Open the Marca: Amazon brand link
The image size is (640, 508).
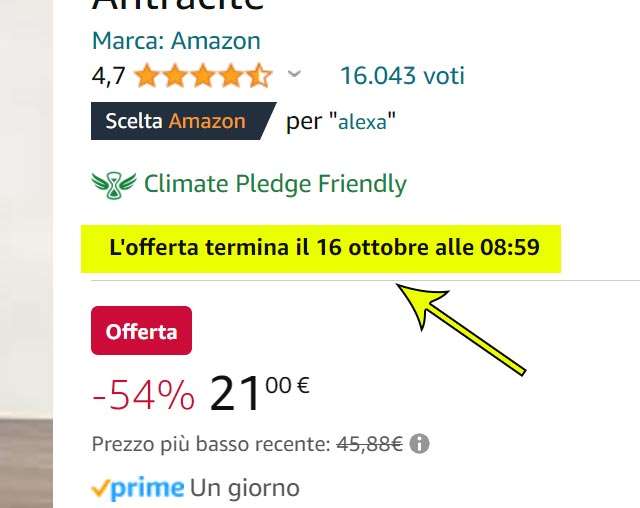(176, 41)
